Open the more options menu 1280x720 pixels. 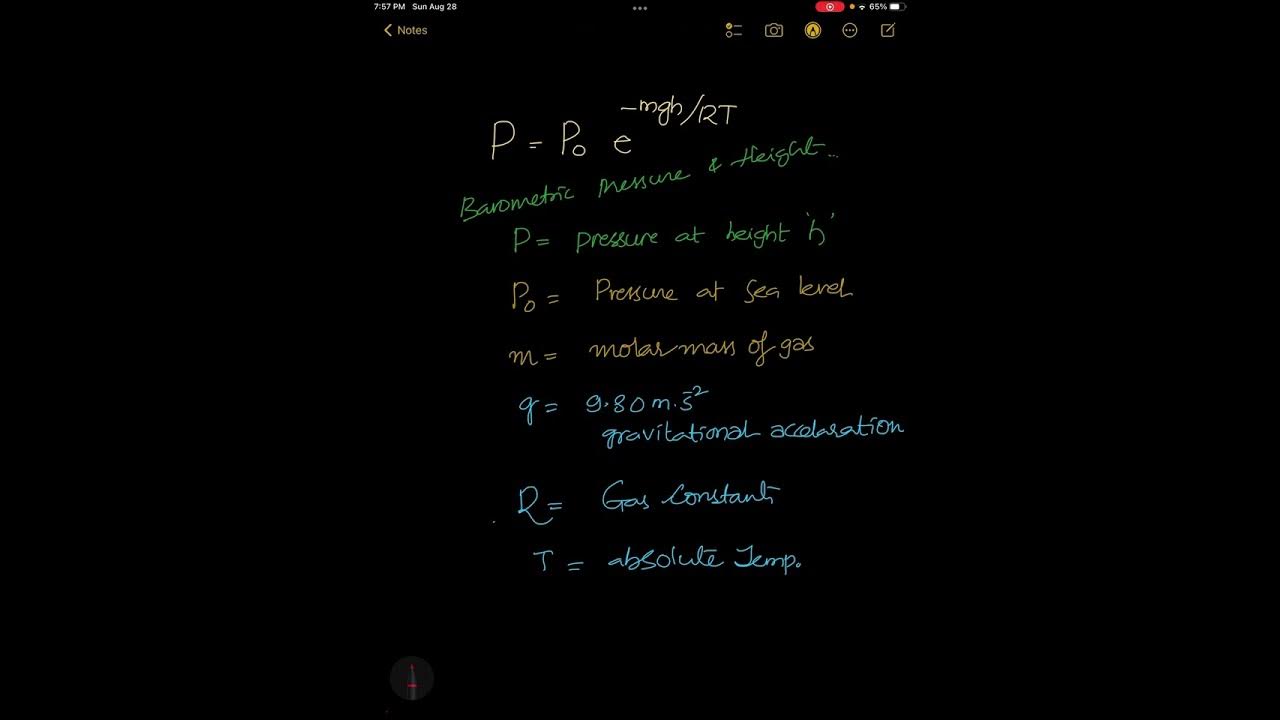point(850,31)
